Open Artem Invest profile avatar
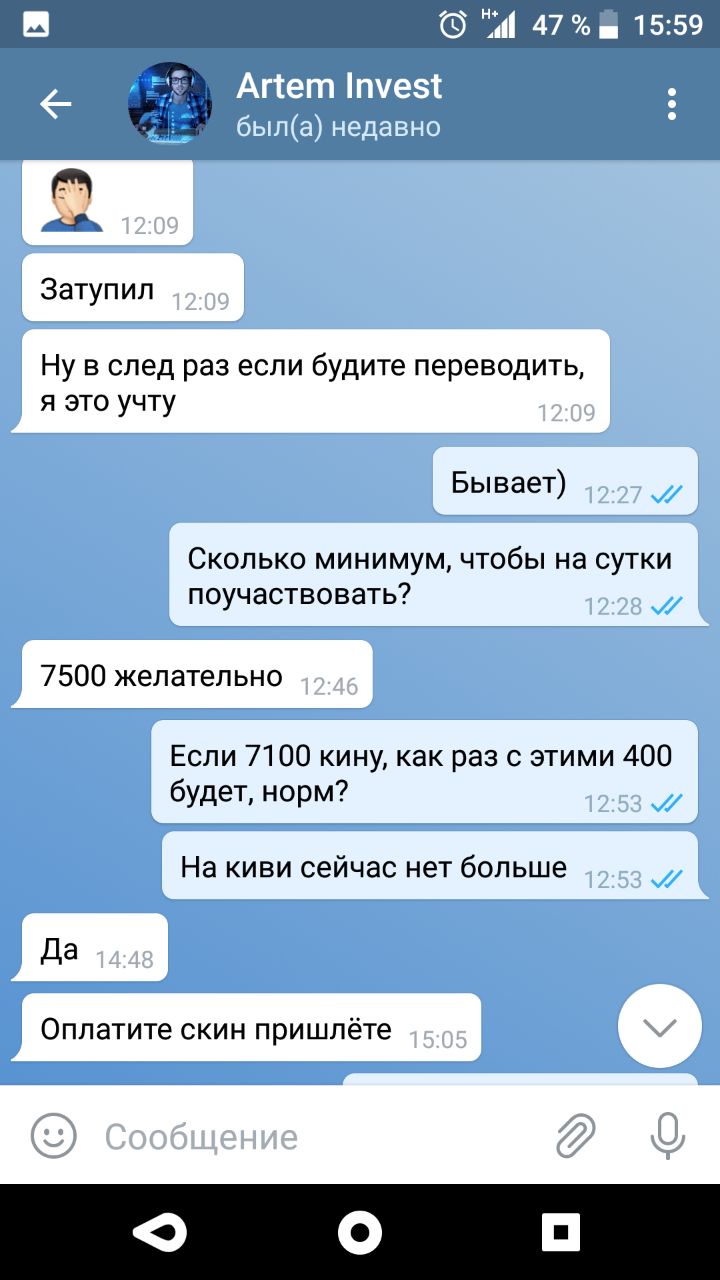The height and width of the screenshot is (1280, 720). click(x=169, y=104)
